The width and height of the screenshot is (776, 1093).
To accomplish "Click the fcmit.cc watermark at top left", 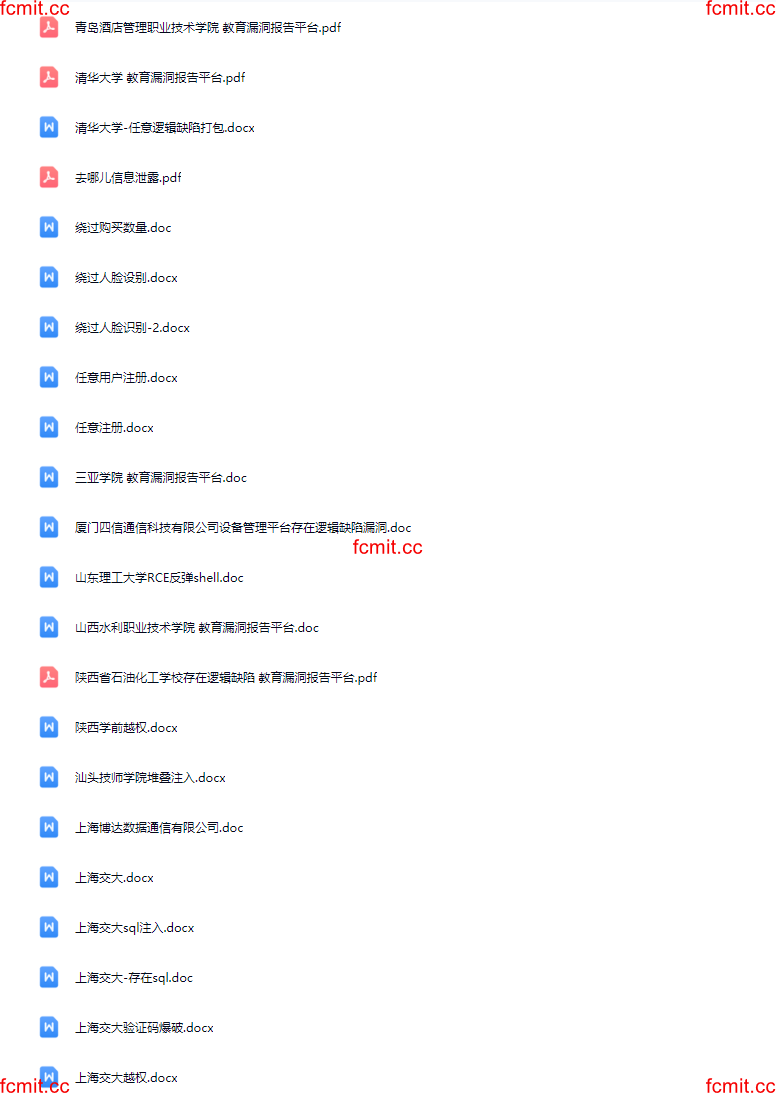I will [x=35, y=9].
